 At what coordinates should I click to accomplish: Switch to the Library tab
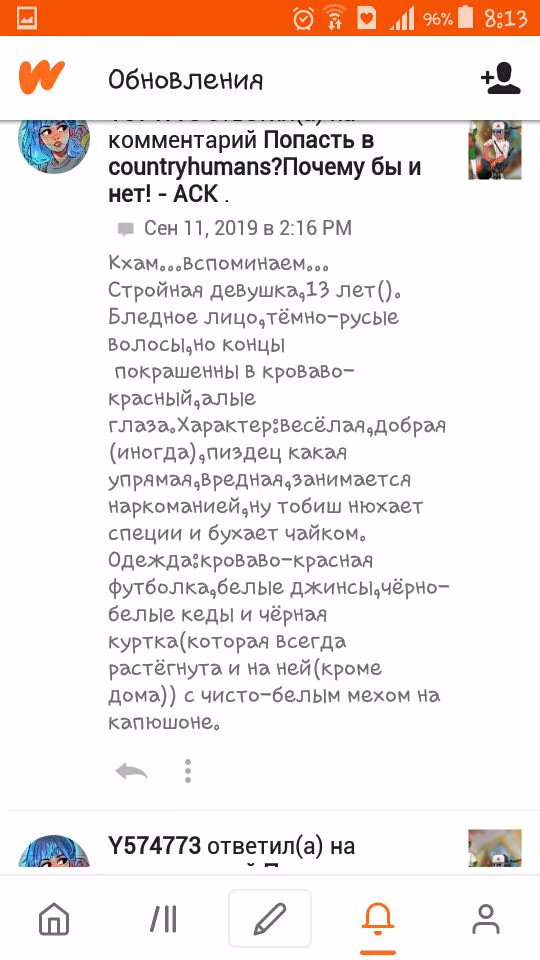(163, 919)
